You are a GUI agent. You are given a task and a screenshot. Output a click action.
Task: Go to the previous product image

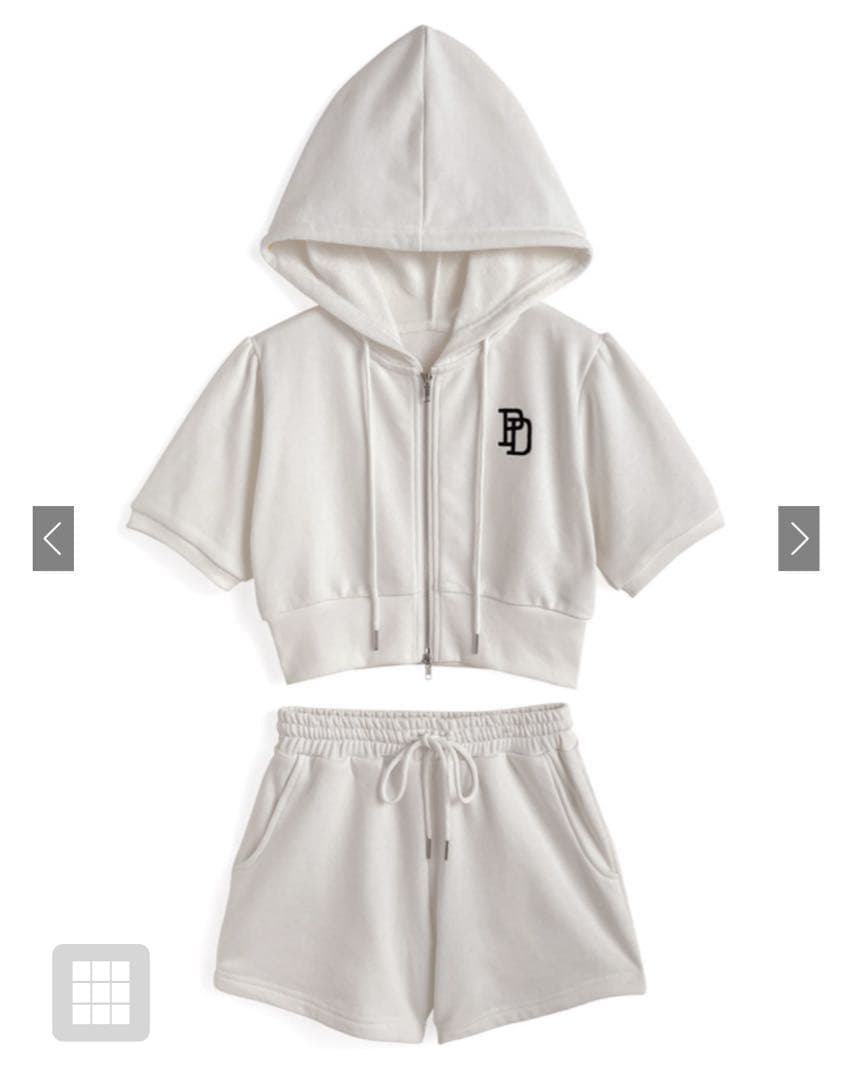pos(53,539)
